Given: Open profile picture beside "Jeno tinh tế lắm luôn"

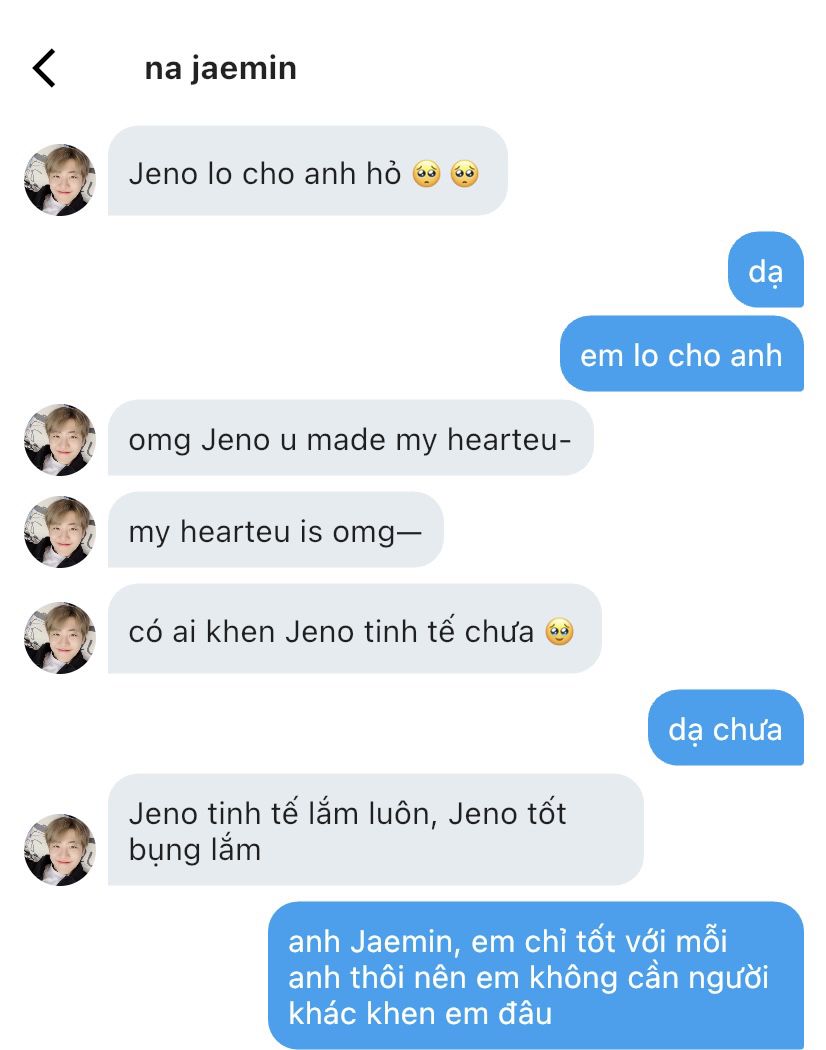Looking at the screenshot, I should pos(60,850).
